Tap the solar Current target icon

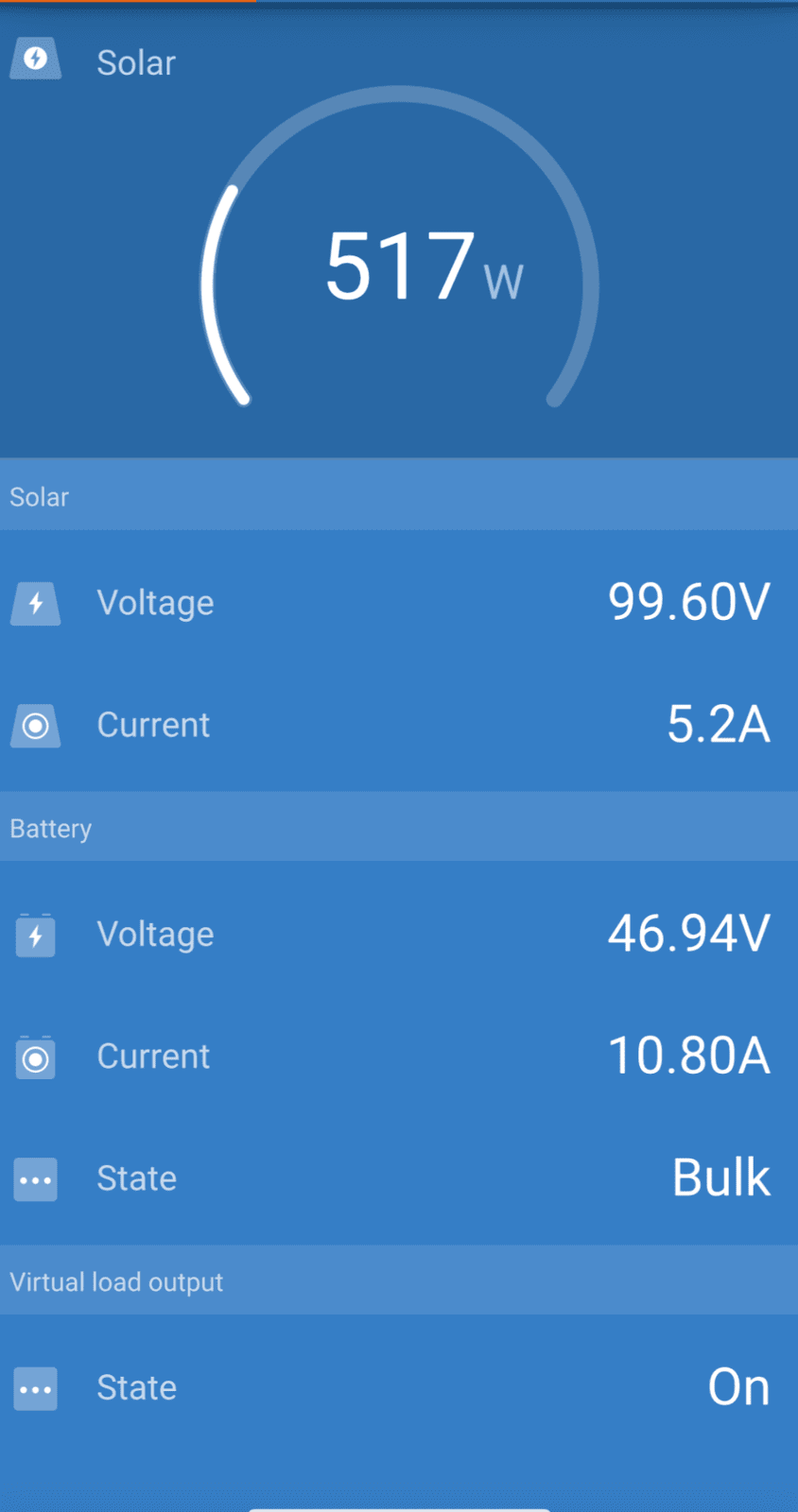[35, 726]
